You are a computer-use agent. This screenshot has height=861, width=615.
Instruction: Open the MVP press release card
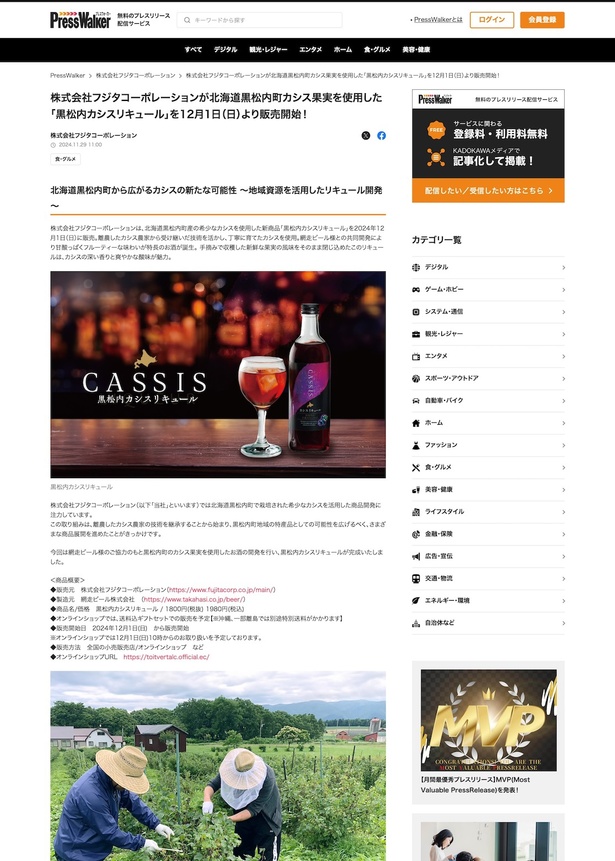click(488, 731)
